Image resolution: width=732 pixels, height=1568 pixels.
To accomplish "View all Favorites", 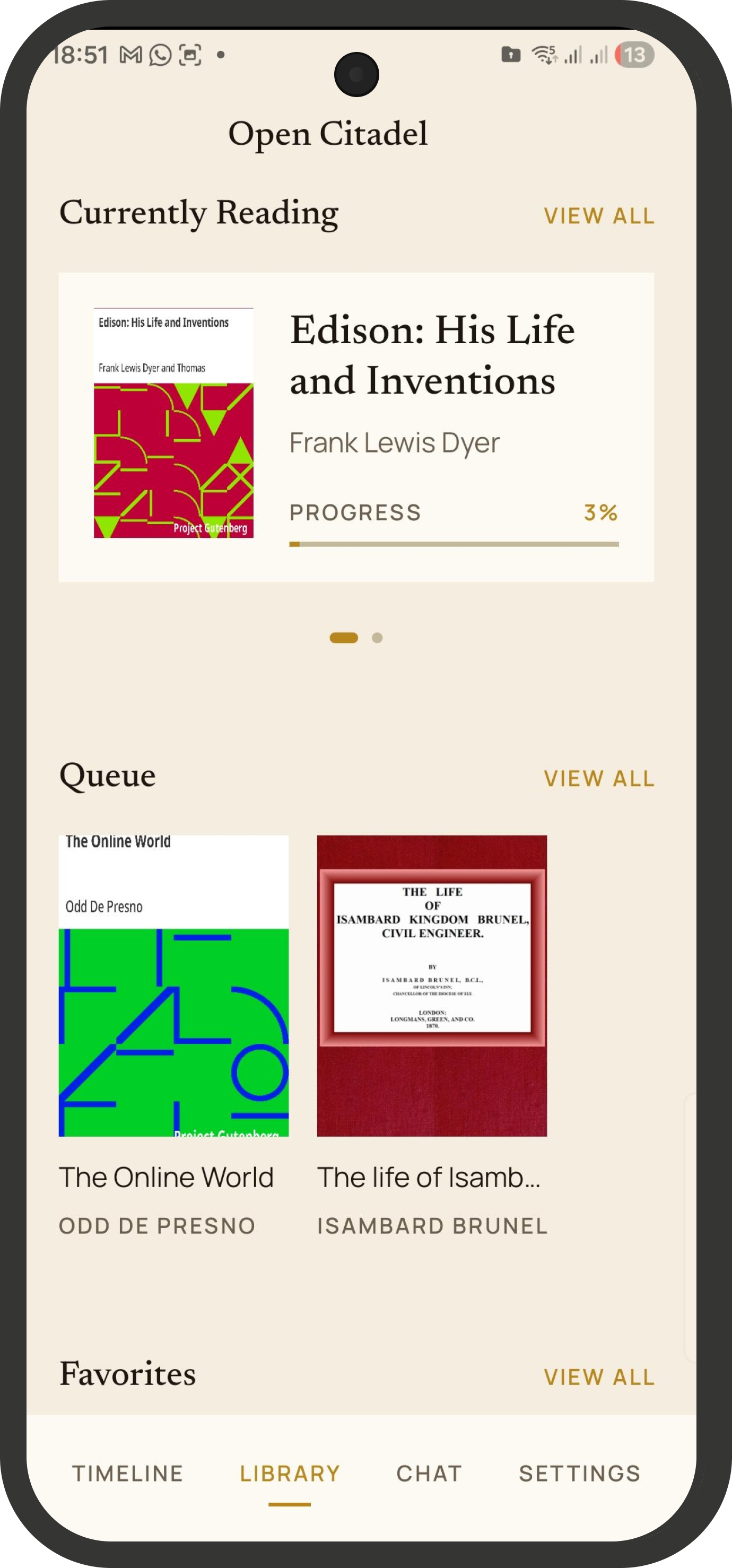I will pyautogui.click(x=599, y=1378).
